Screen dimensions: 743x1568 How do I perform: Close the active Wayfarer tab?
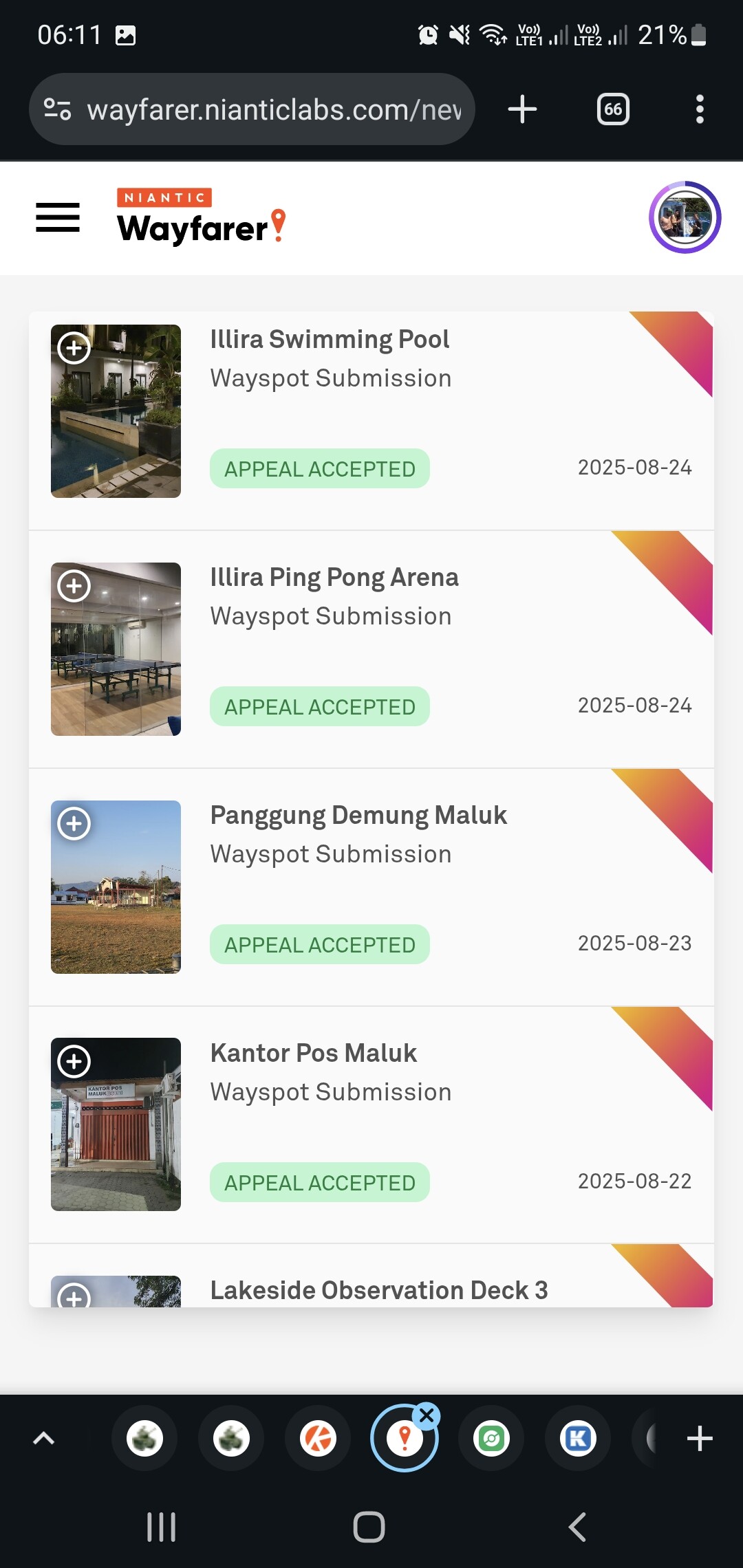coord(427,1416)
